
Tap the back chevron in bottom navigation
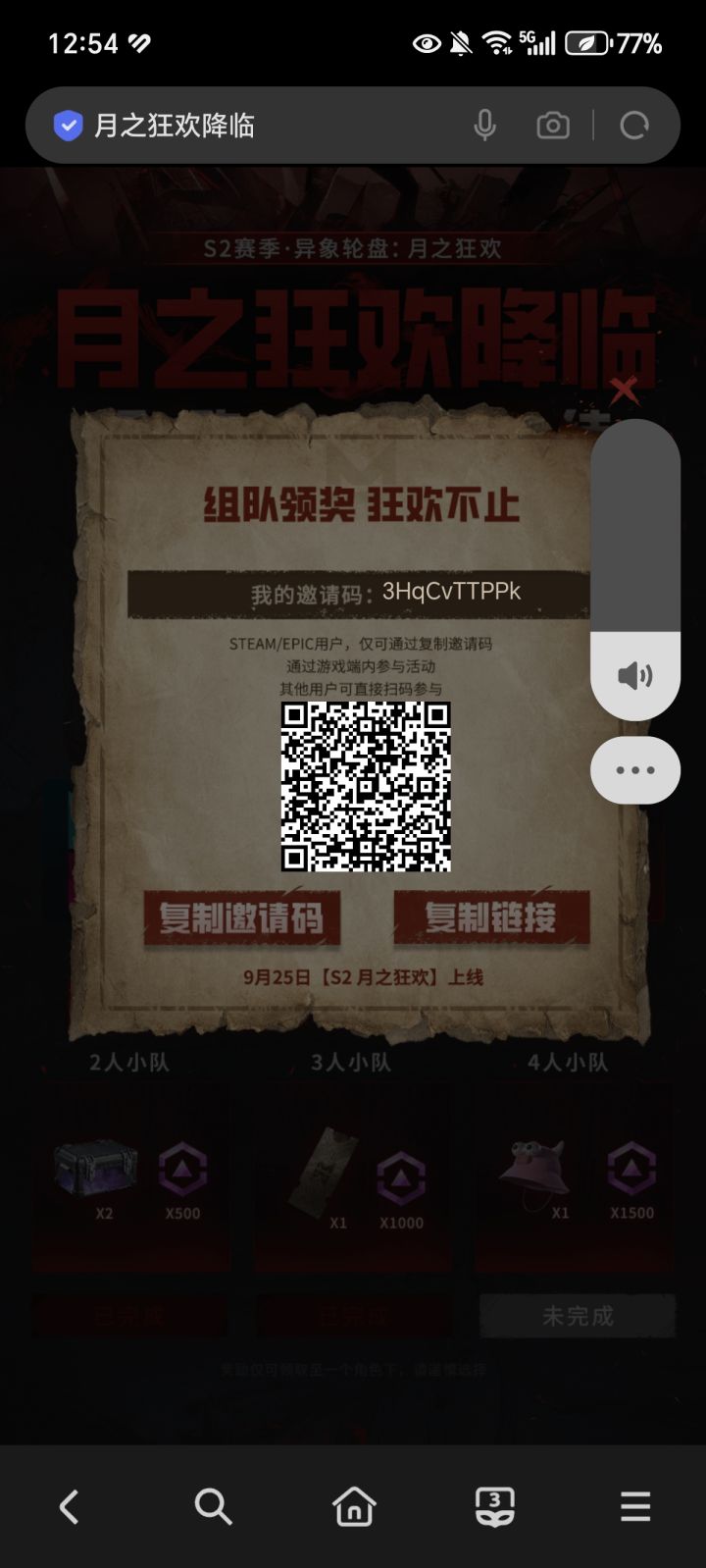pos(69,1506)
